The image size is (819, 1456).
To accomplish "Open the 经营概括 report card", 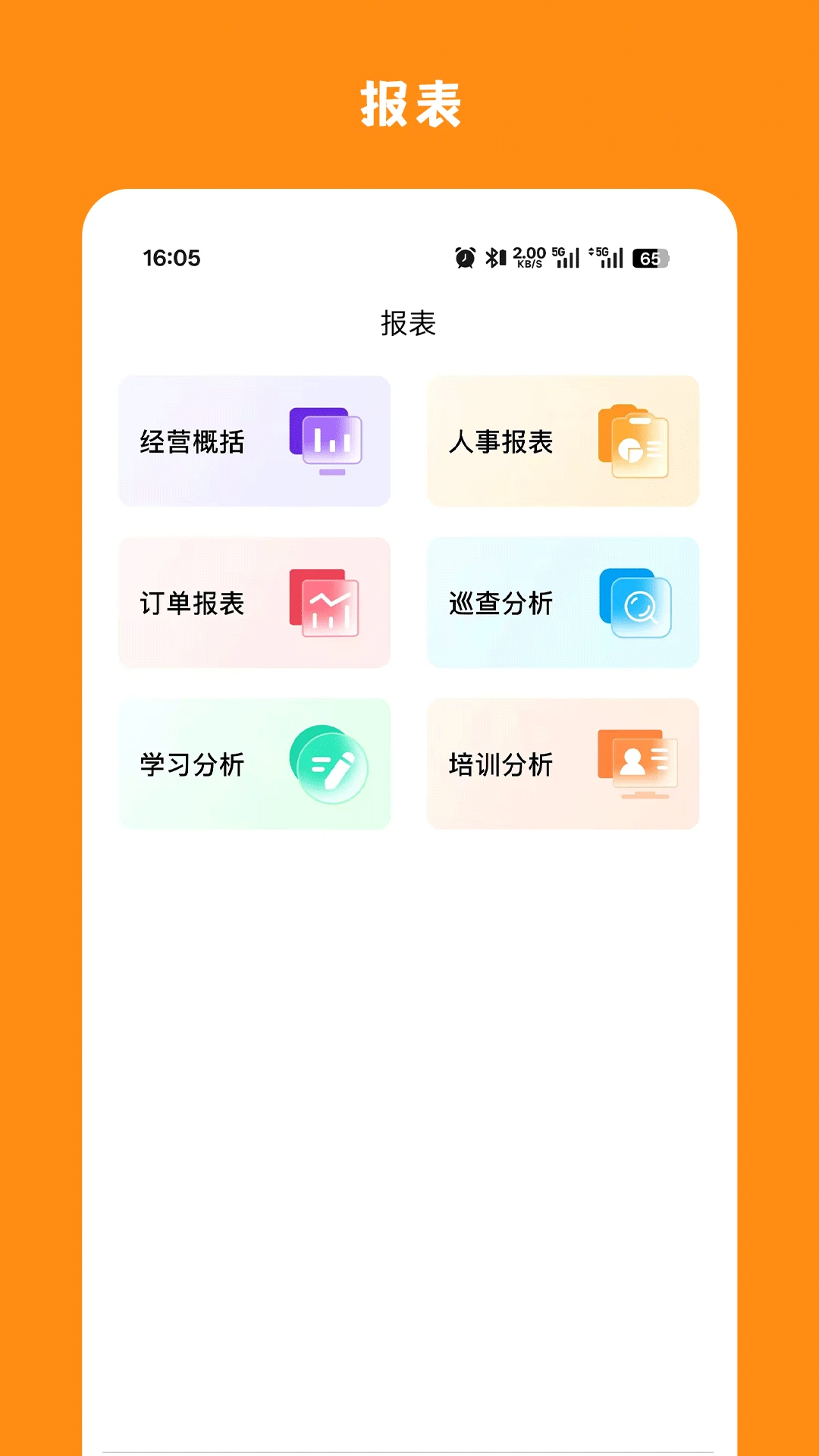I will 254,441.
